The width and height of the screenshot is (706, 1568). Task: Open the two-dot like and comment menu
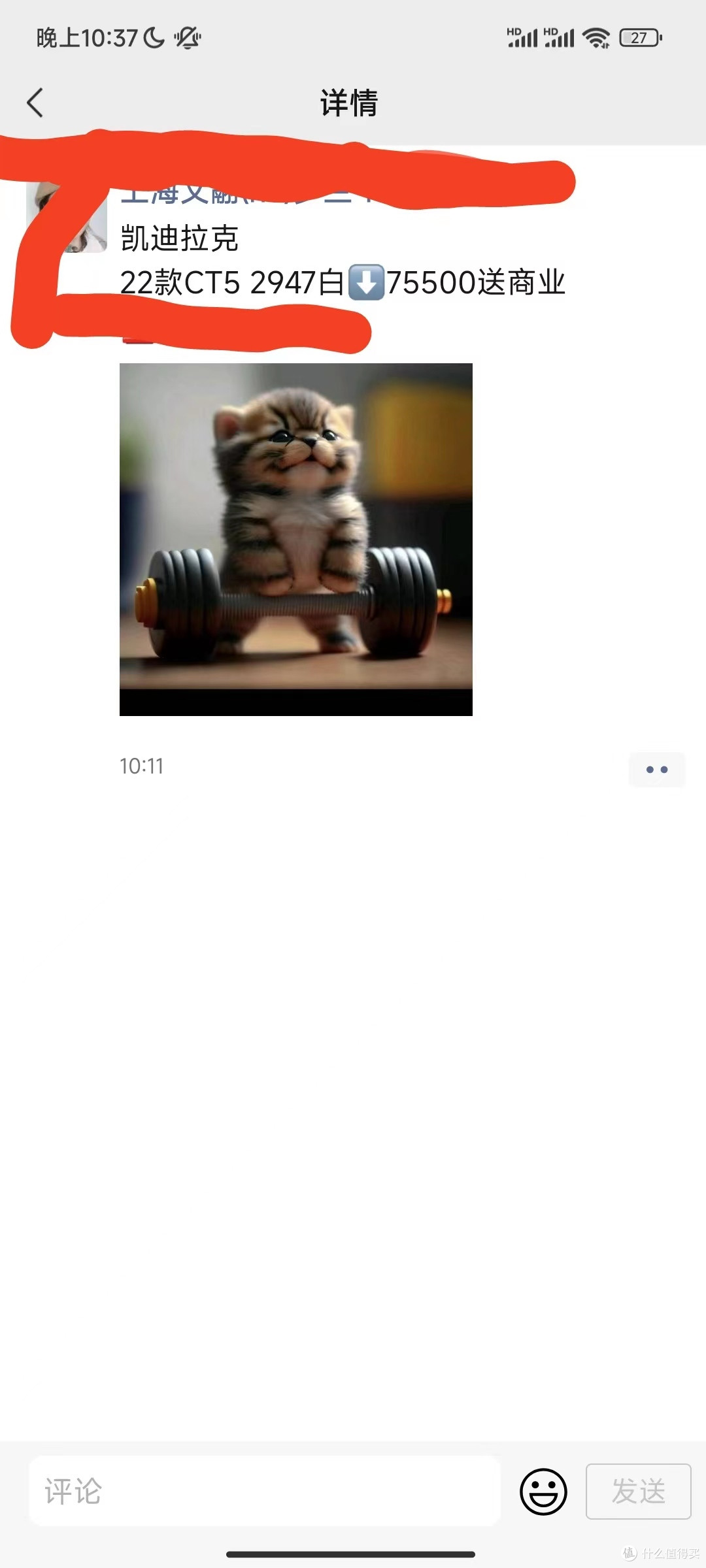pyautogui.click(x=657, y=770)
